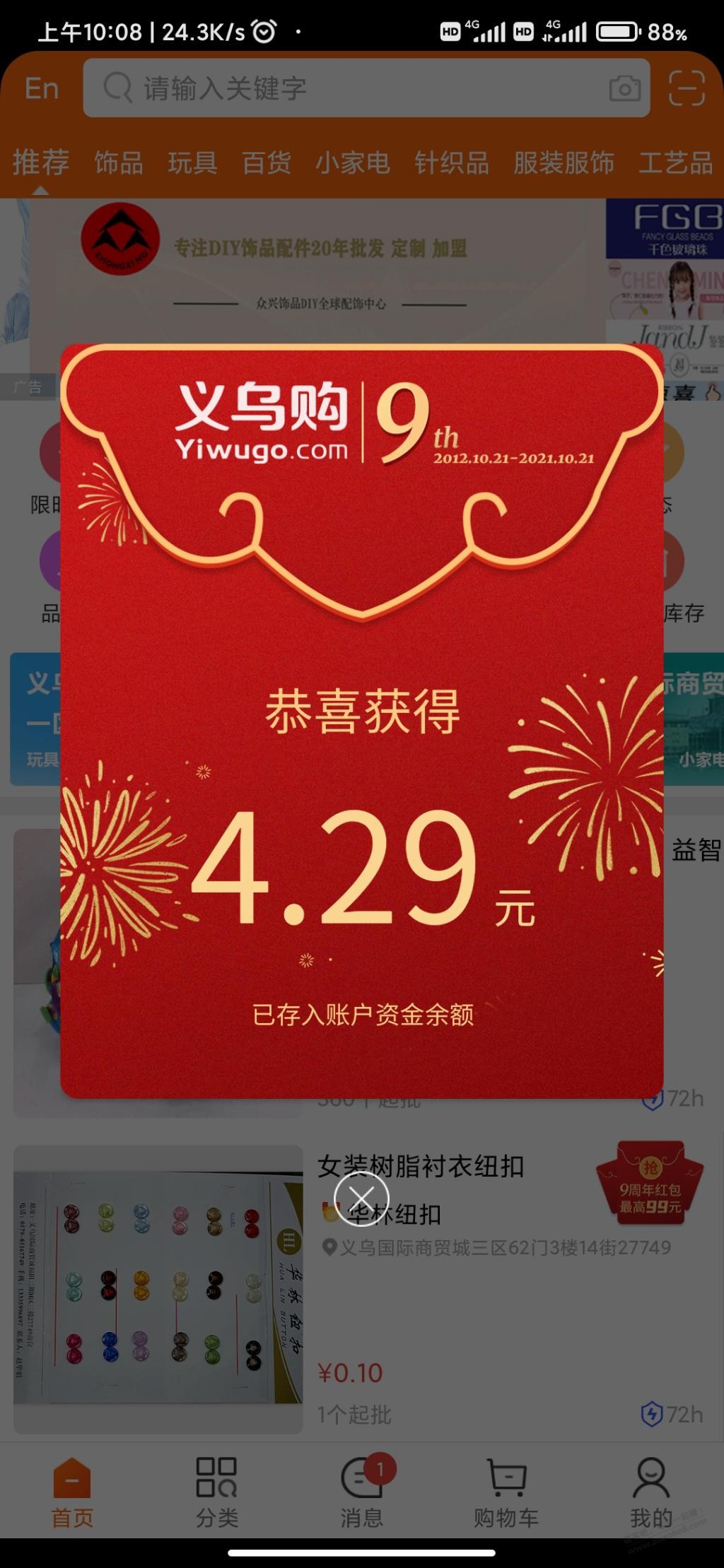Open the 女装树脂衬衣纽扣 product card
724x1568 pixels.
click(x=421, y=1167)
